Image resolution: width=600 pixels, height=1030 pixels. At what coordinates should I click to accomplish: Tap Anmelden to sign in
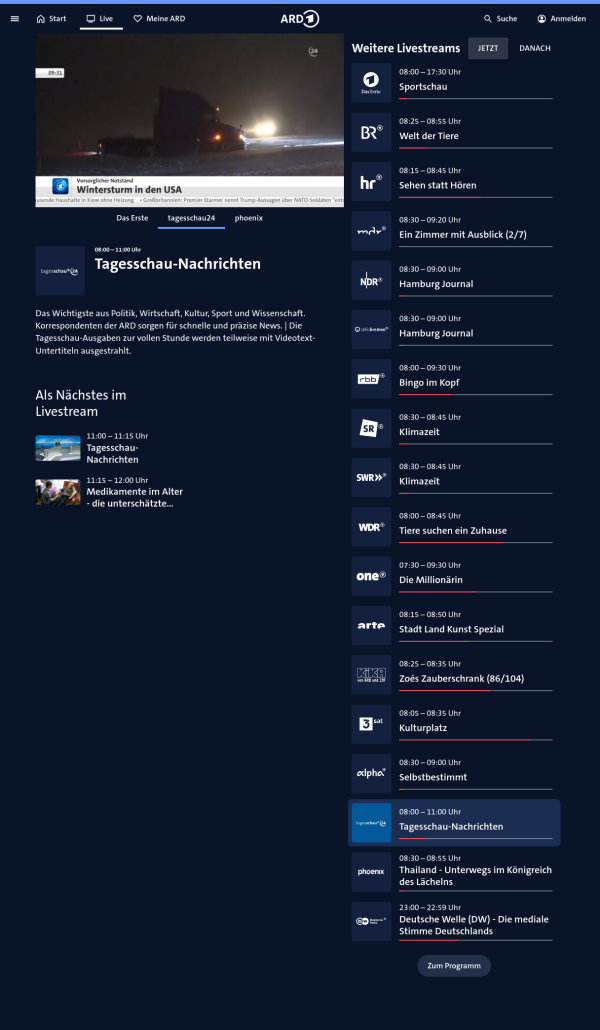[561, 18]
